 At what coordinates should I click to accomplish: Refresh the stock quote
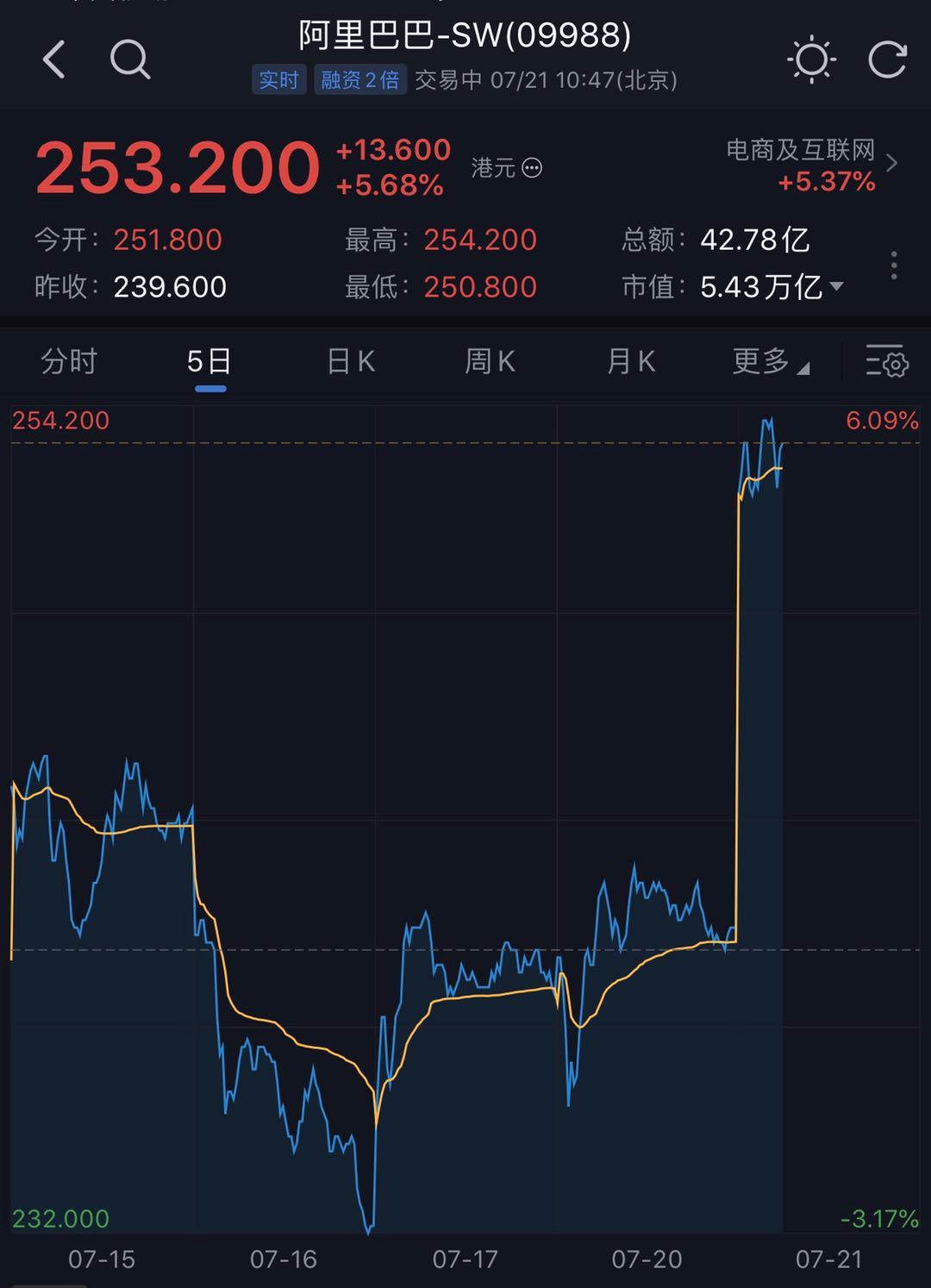(x=887, y=60)
